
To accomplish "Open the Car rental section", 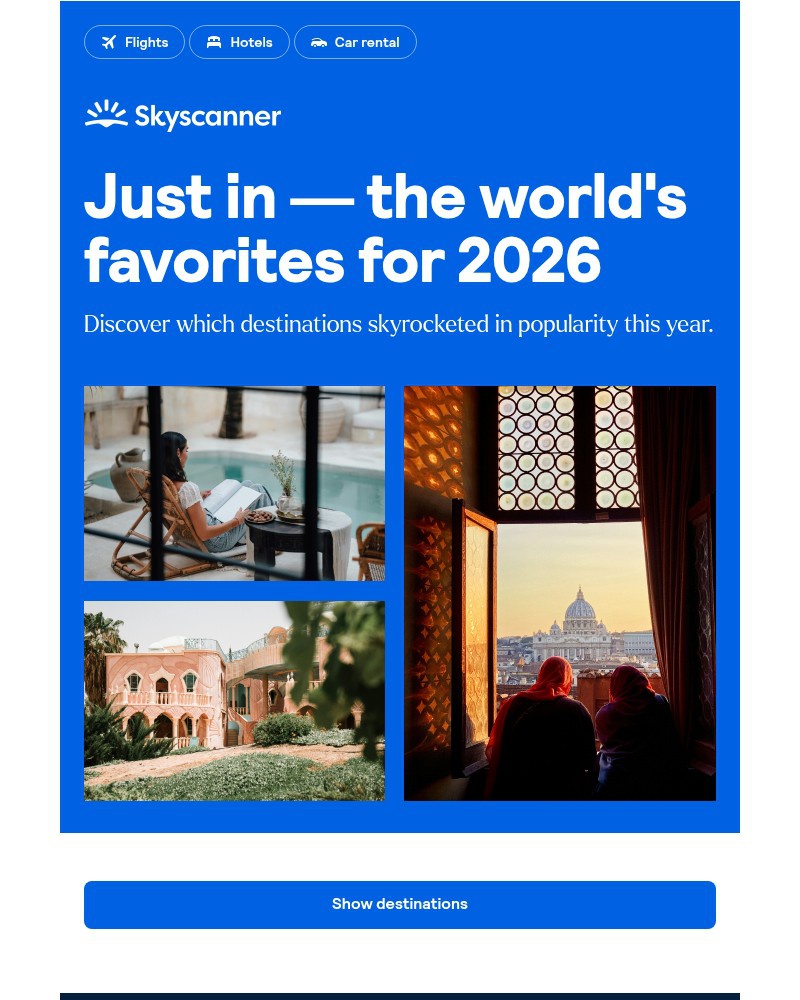I will (x=355, y=42).
